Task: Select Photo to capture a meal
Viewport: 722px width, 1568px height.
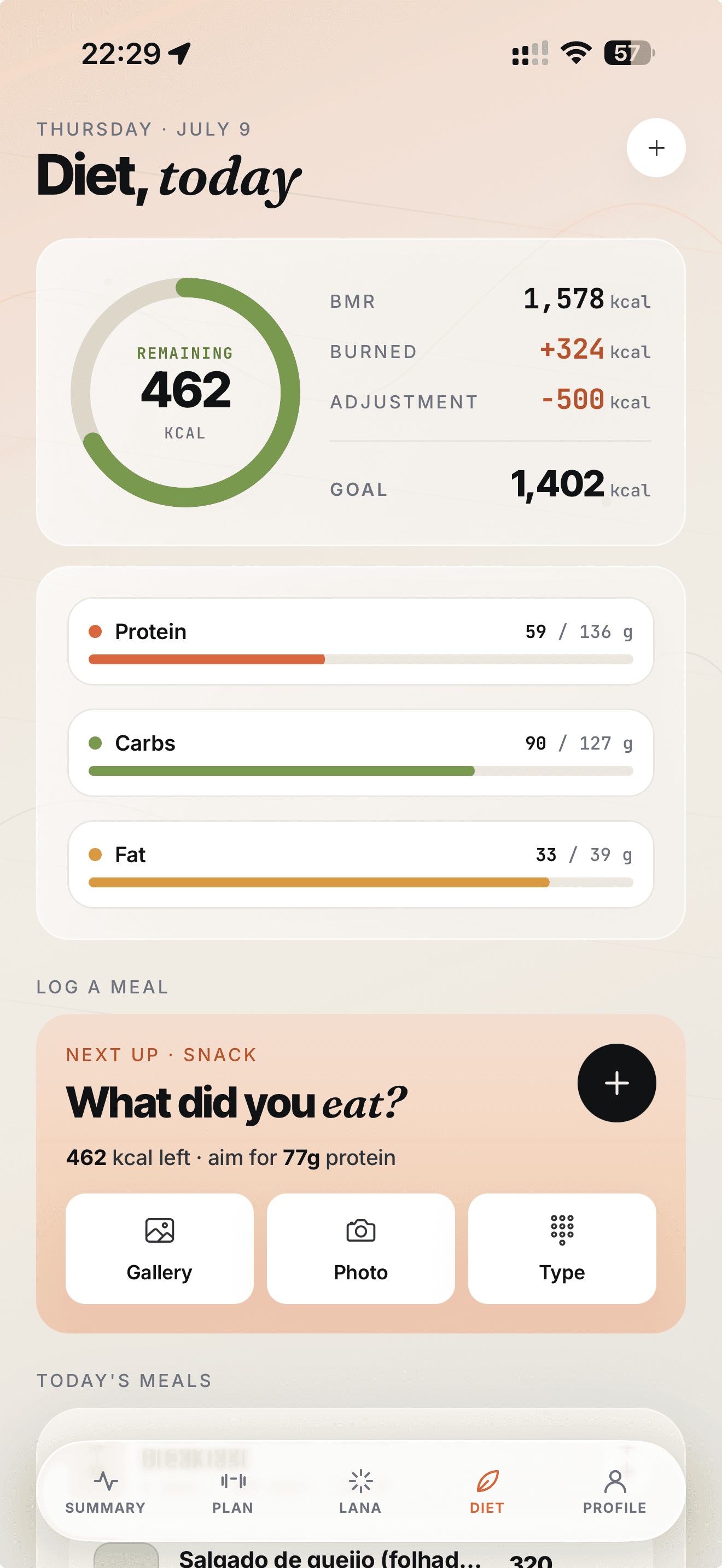Action: coord(360,1248)
